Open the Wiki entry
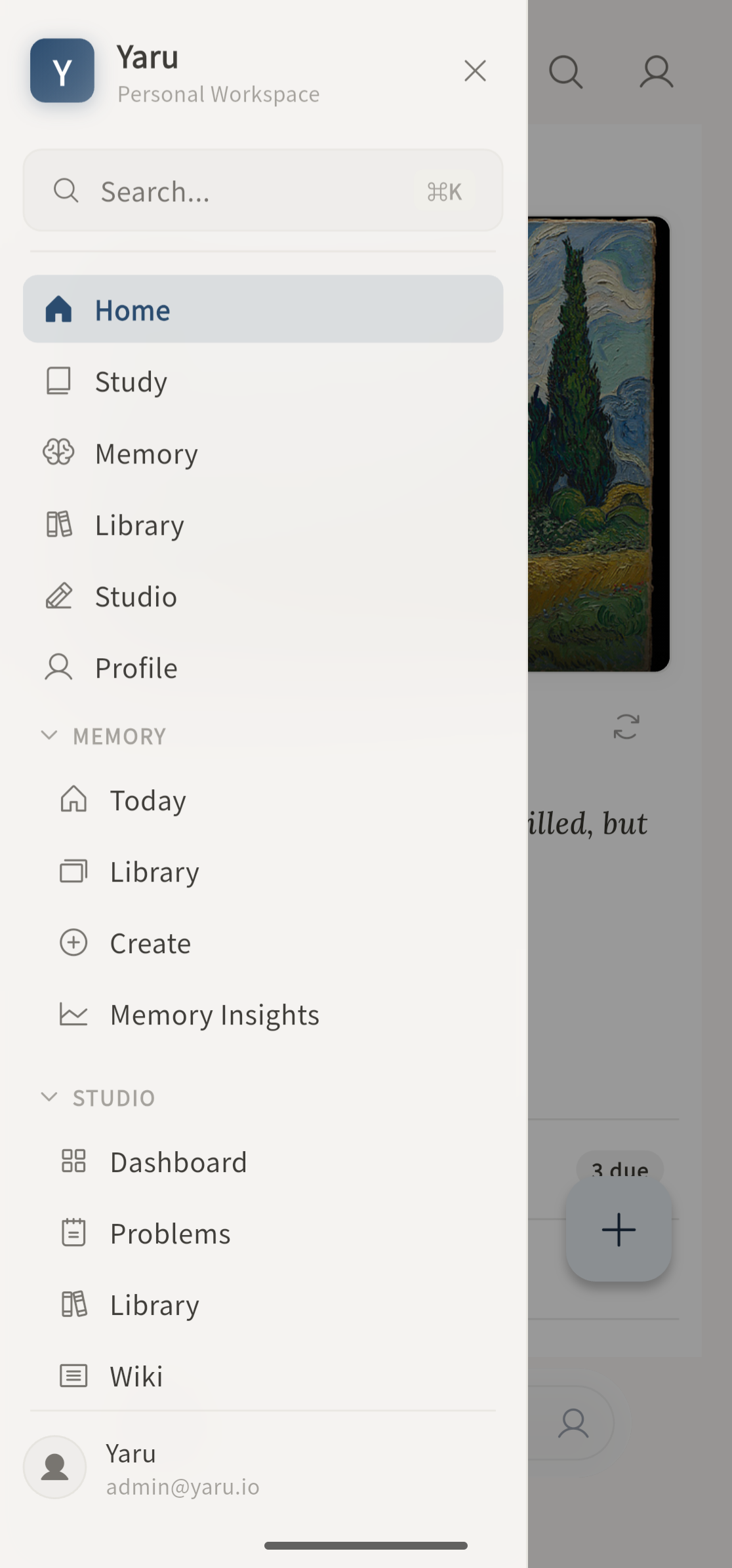The height and width of the screenshot is (1568, 732). [x=136, y=1376]
